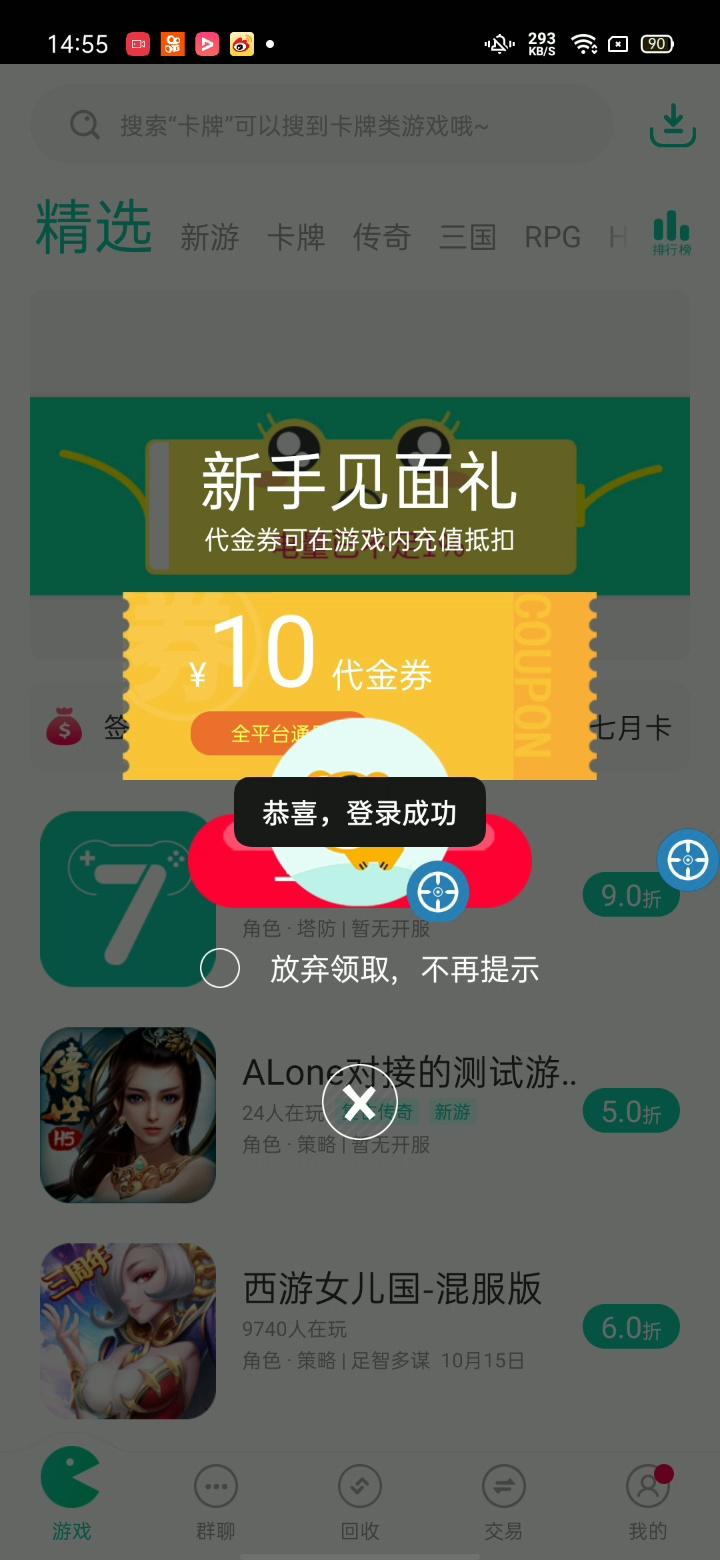
Task: Close the newcomer gift popup
Action: 360,1103
